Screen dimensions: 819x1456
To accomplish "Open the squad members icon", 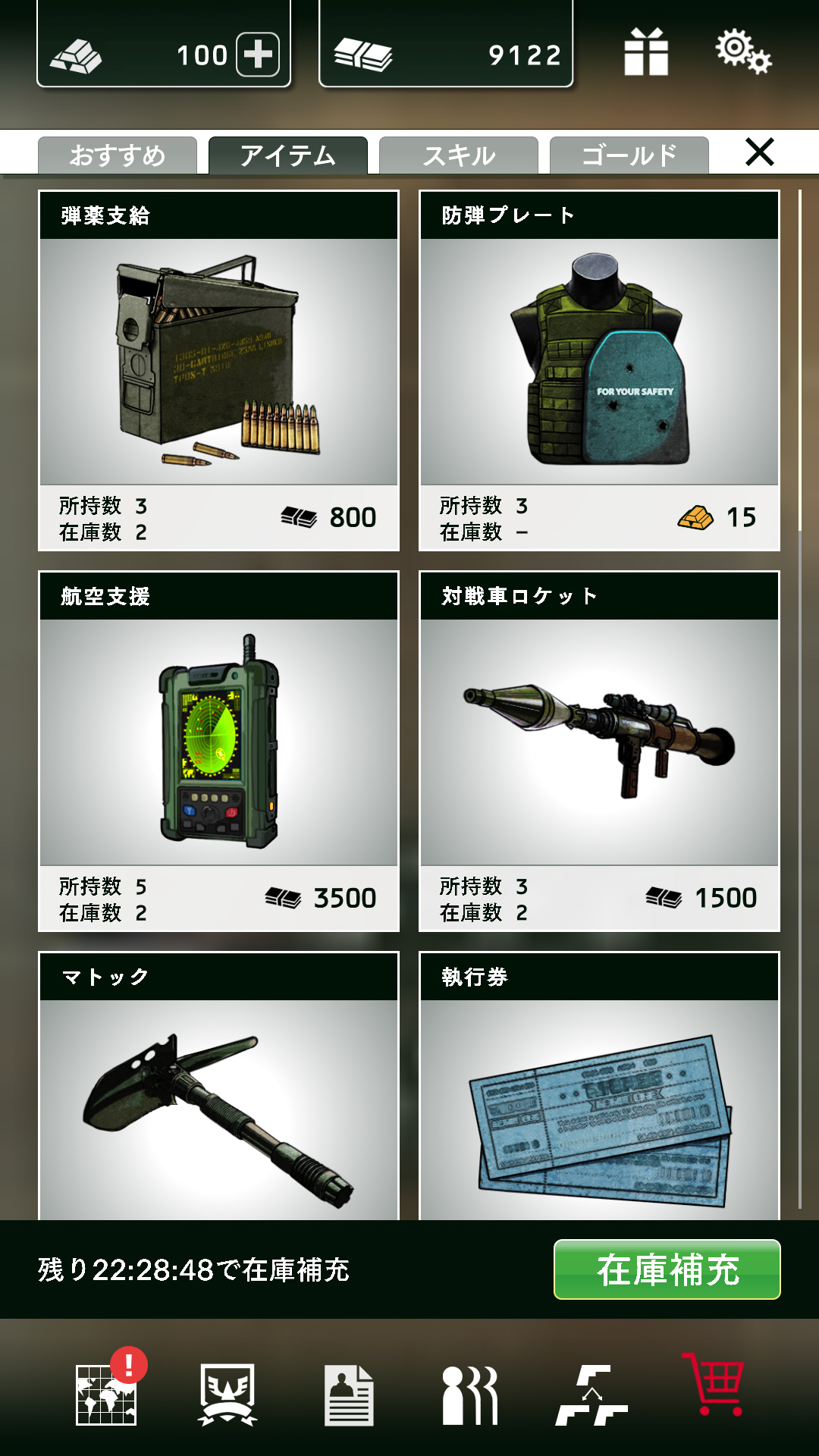I will (x=470, y=1394).
